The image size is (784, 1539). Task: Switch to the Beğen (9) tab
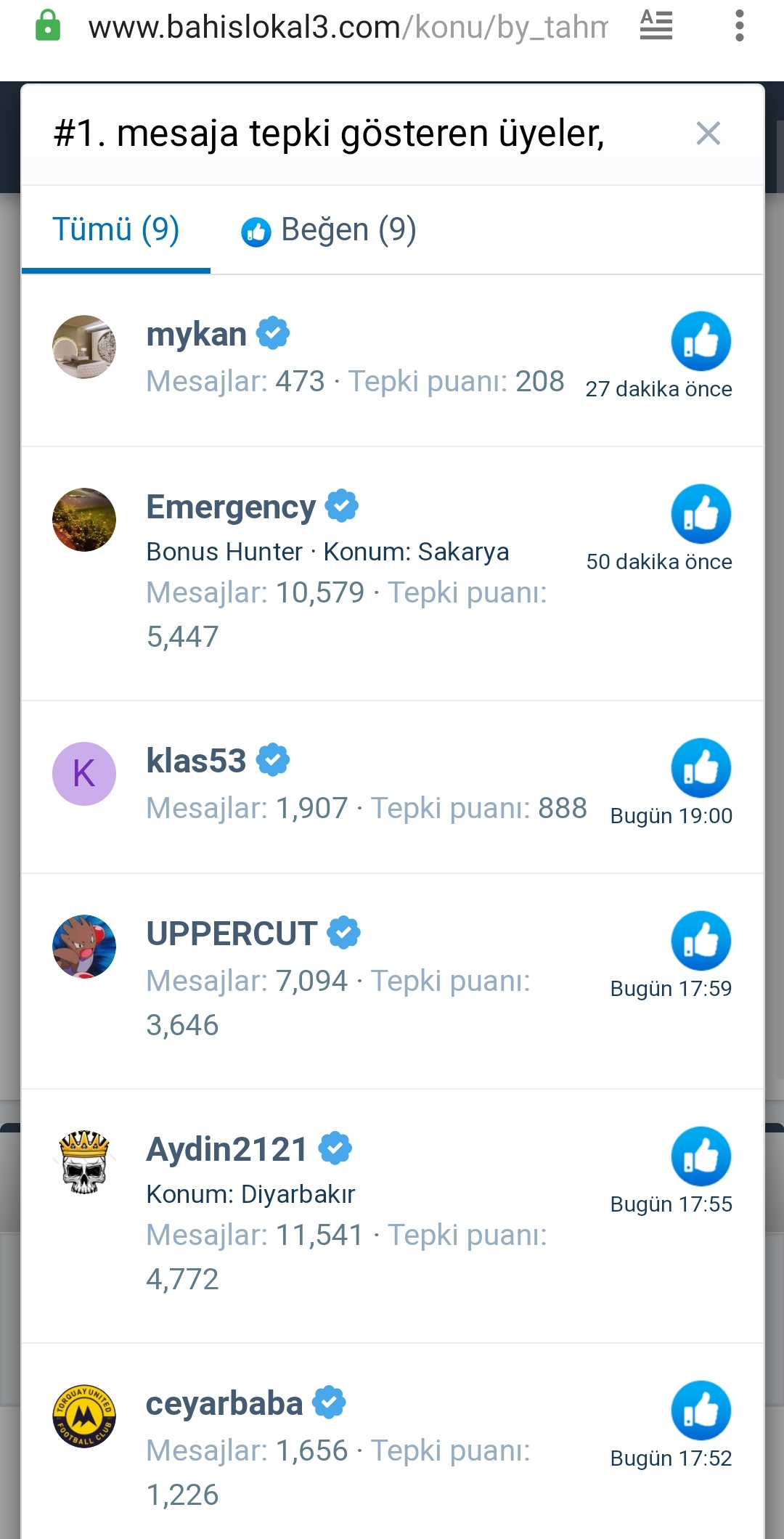coord(329,231)
